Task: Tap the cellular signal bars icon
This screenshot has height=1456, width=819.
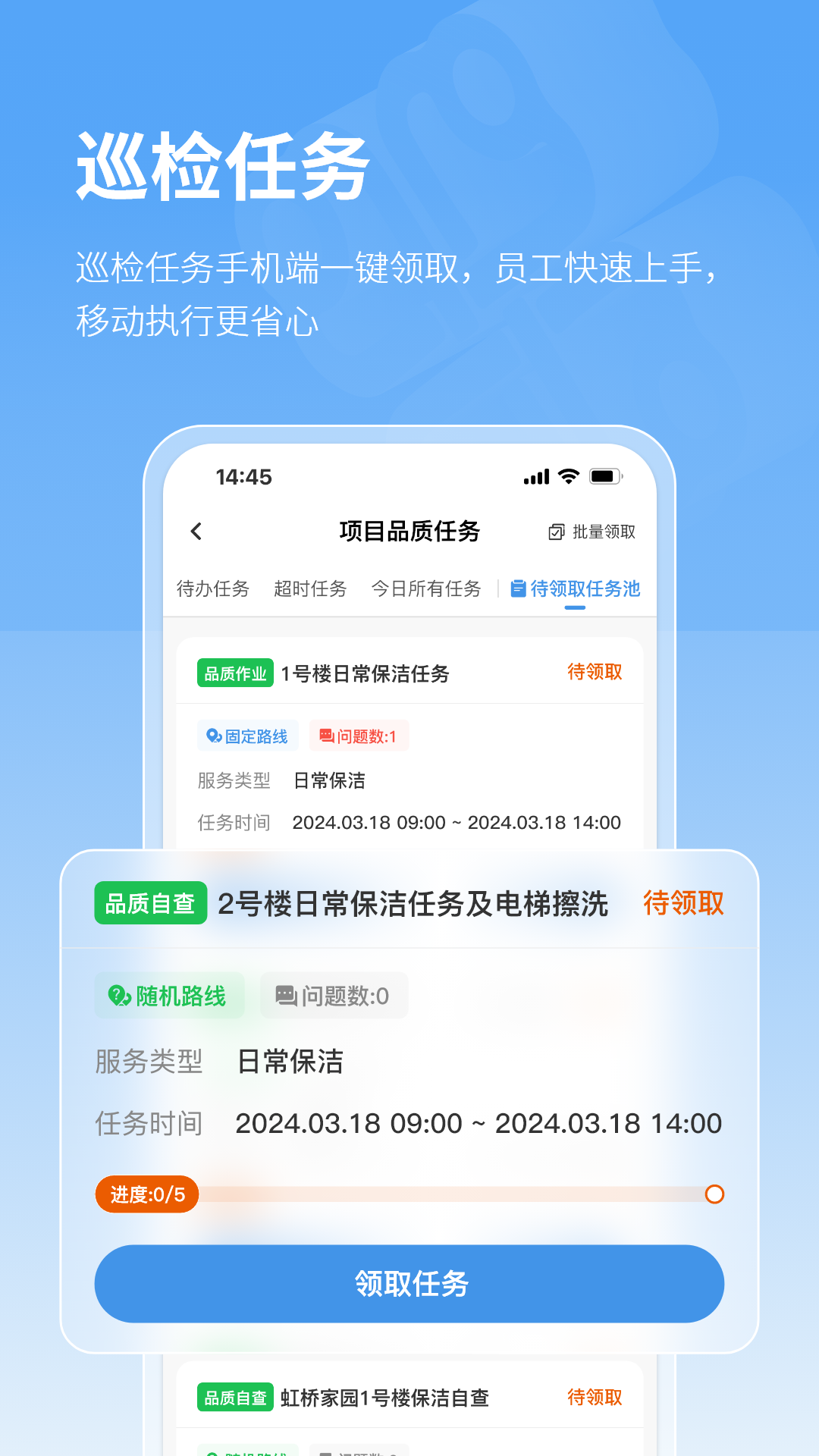Action: (536, 477)
